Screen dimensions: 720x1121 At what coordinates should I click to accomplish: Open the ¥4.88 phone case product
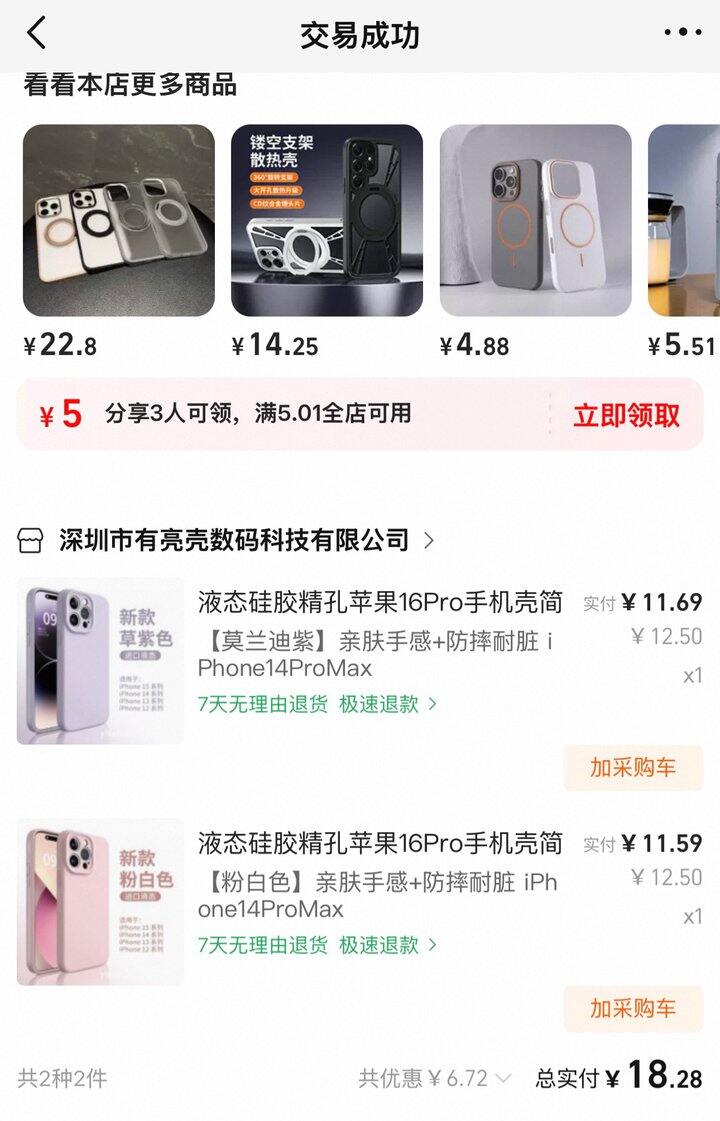pos(535,220)
